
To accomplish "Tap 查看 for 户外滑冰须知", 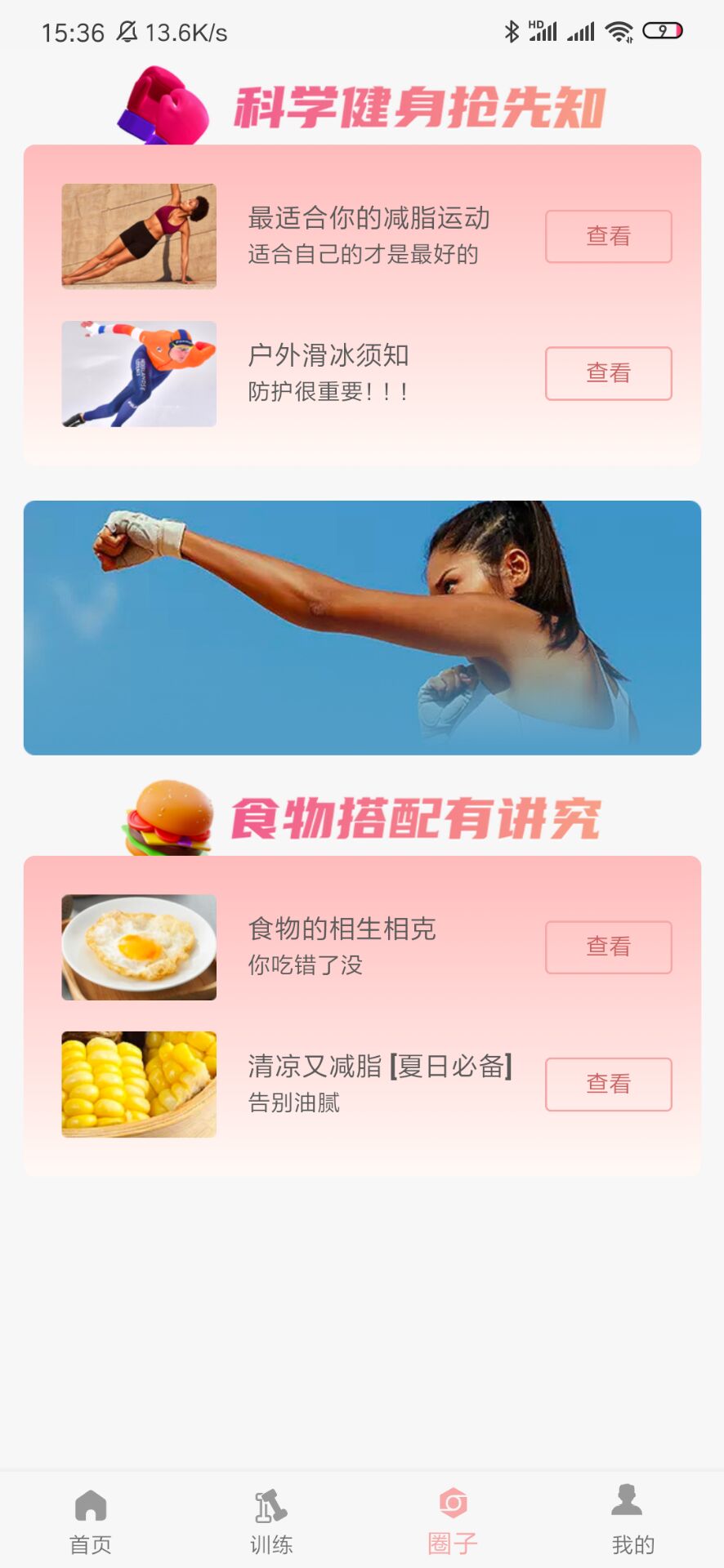I will (608, 373).
